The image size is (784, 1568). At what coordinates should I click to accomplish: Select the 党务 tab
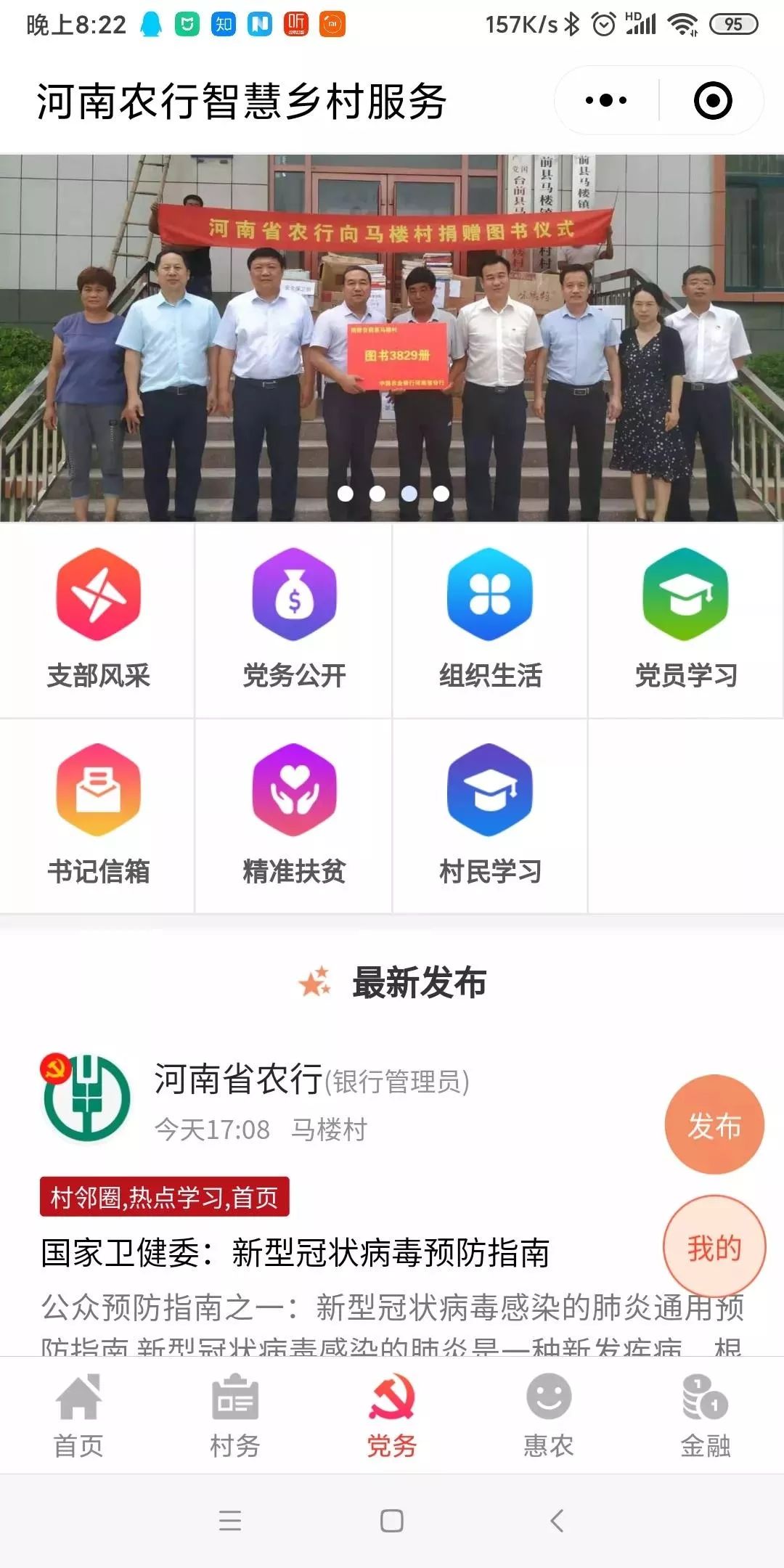(392, 1416)
